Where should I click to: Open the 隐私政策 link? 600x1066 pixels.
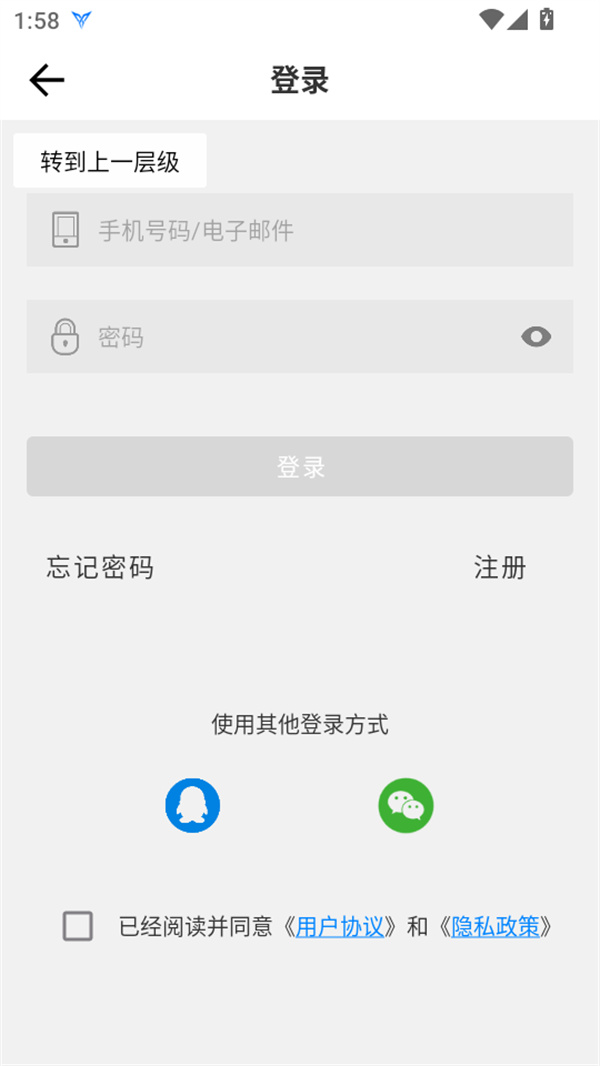point(495,927)
